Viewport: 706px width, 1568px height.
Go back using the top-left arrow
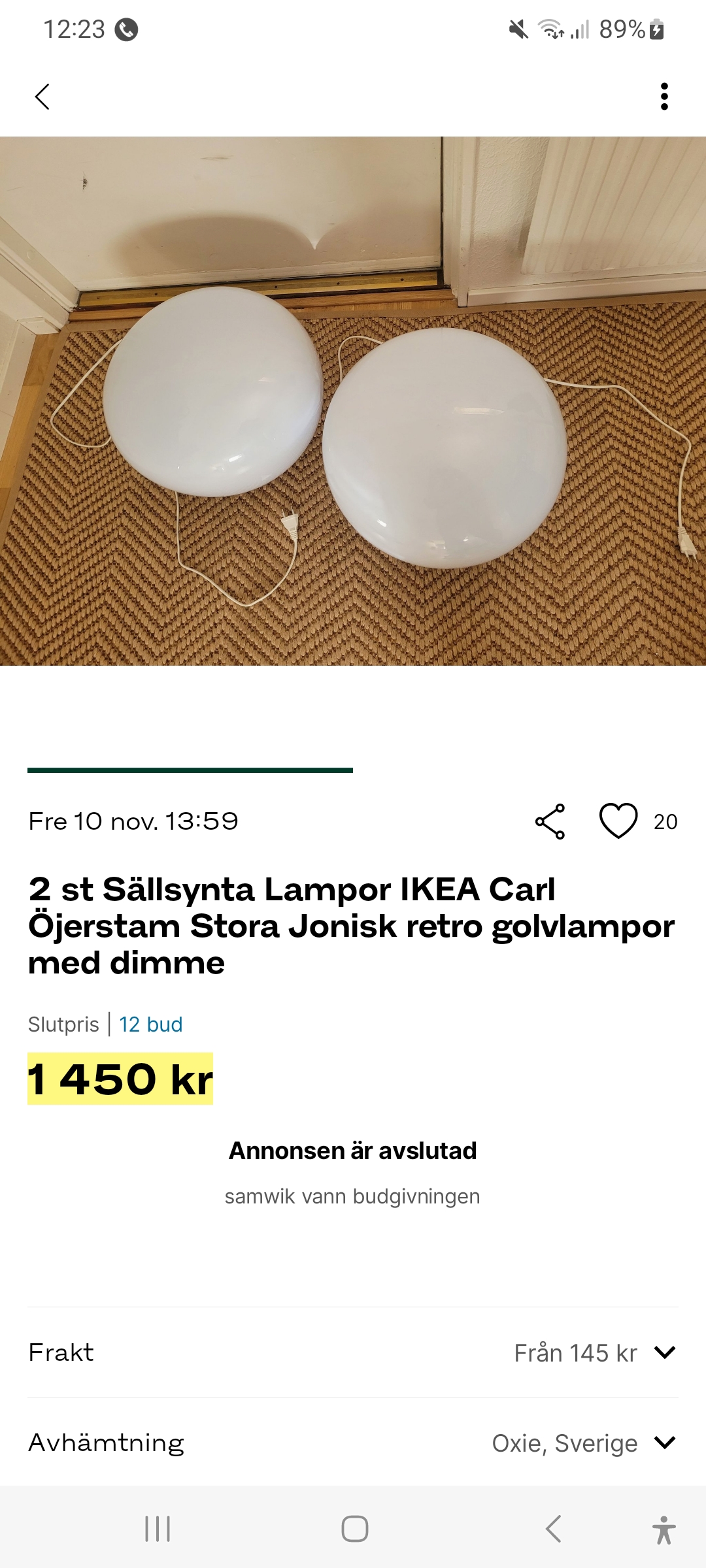coord(42,97)
